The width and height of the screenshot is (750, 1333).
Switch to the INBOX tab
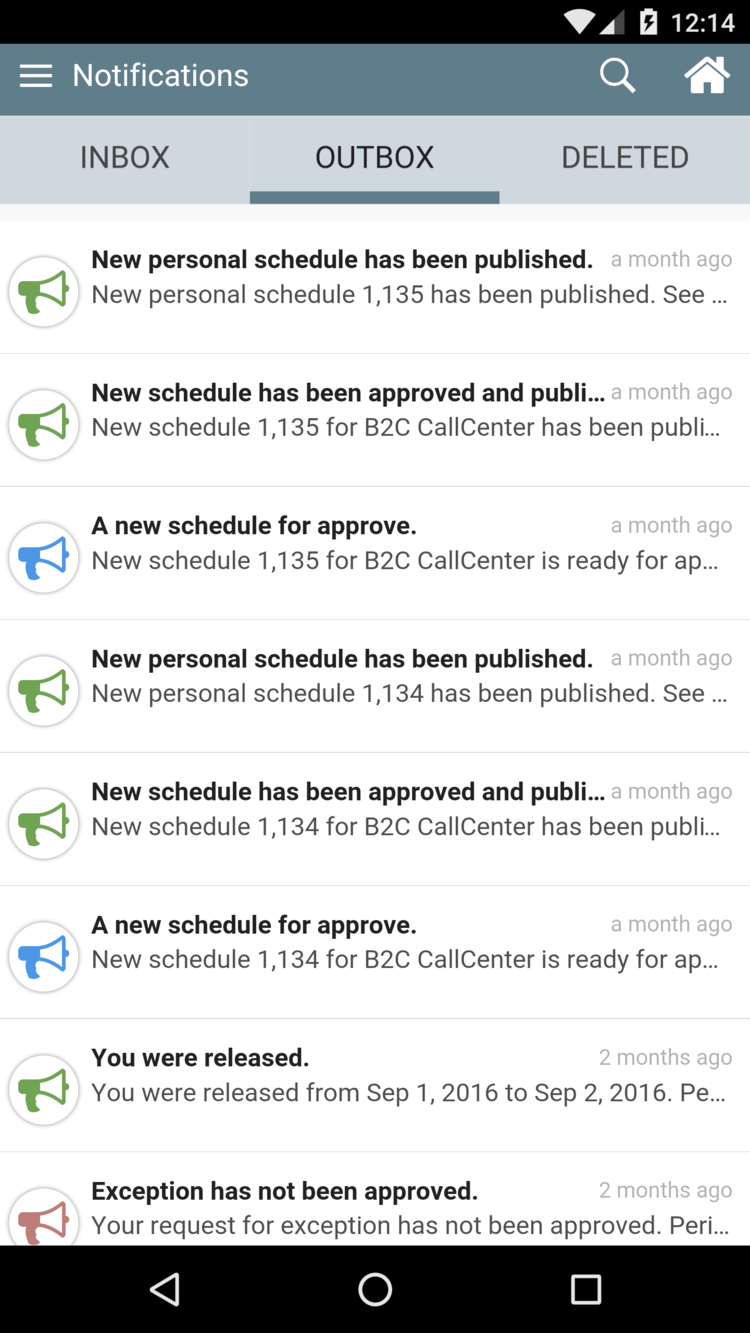125,158
